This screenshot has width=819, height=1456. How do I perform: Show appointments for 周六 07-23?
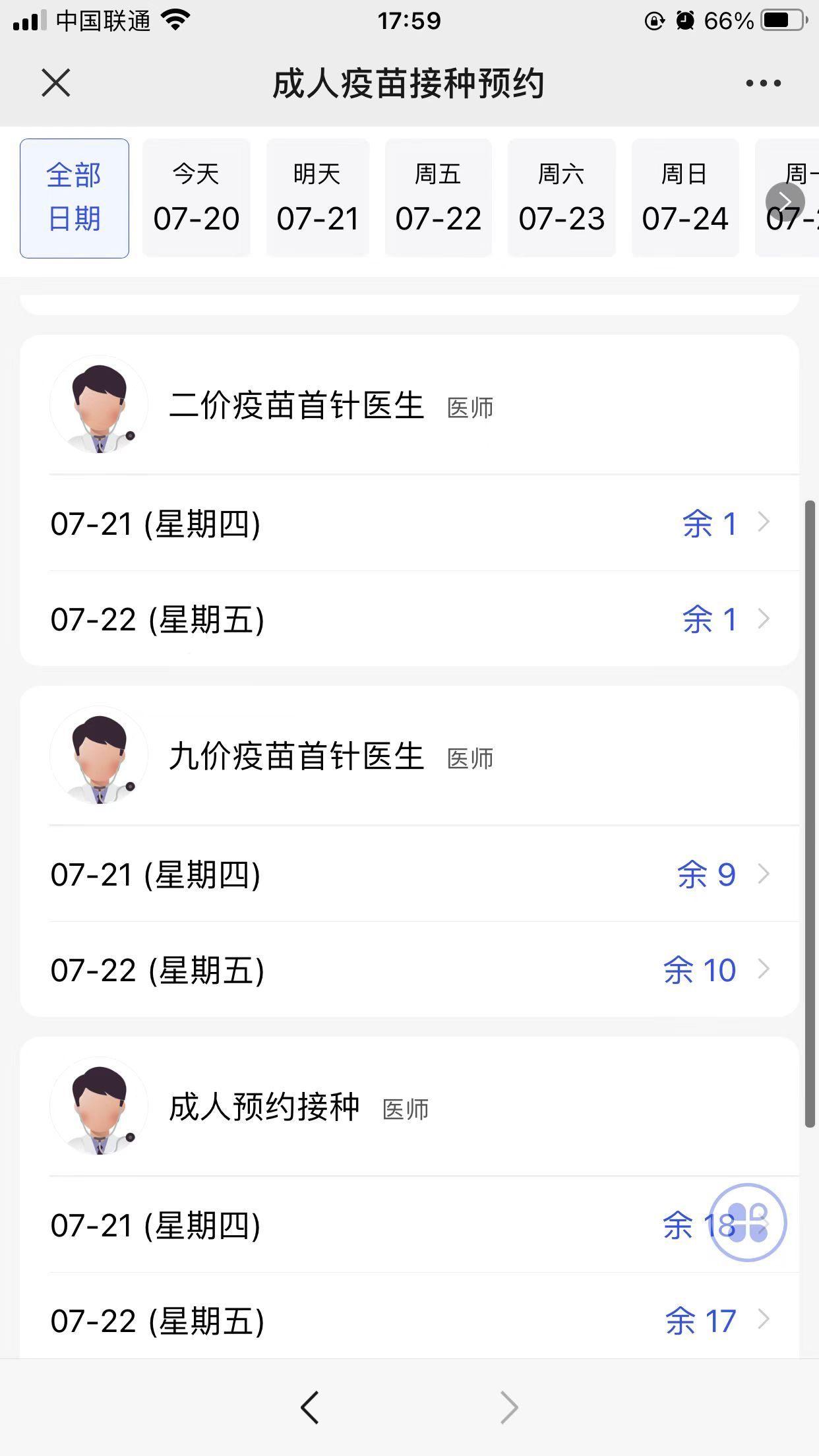562,198
